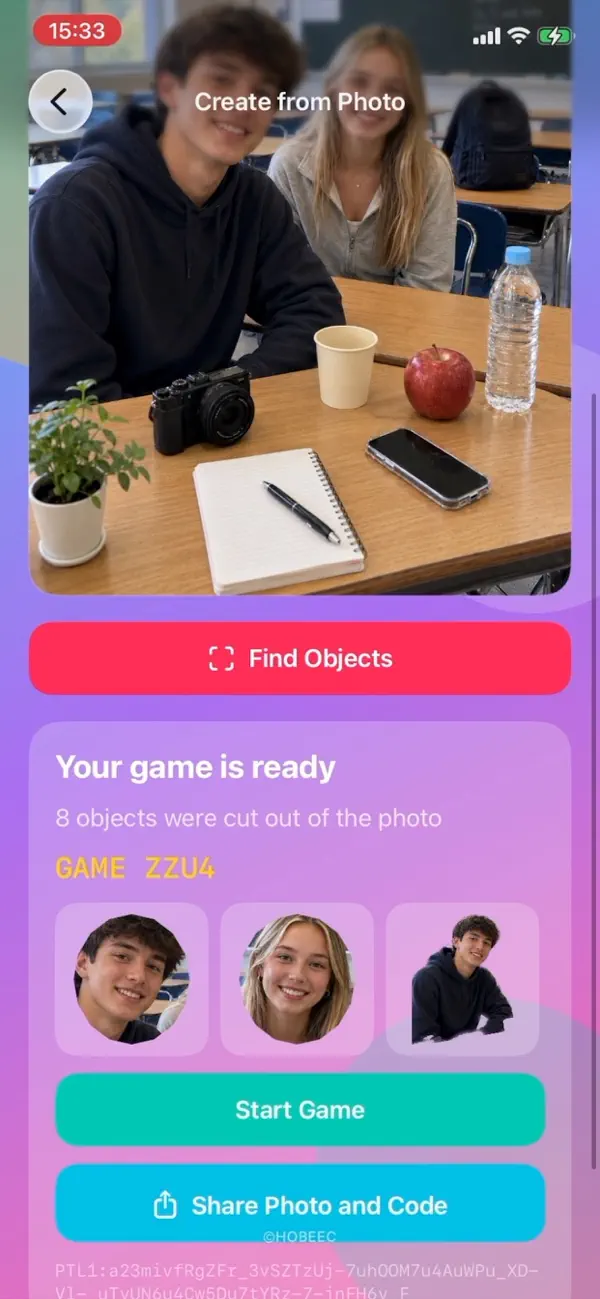Screen dimensions: 600x1299
Task: Start the game
Action: (x=300, y=1110)
